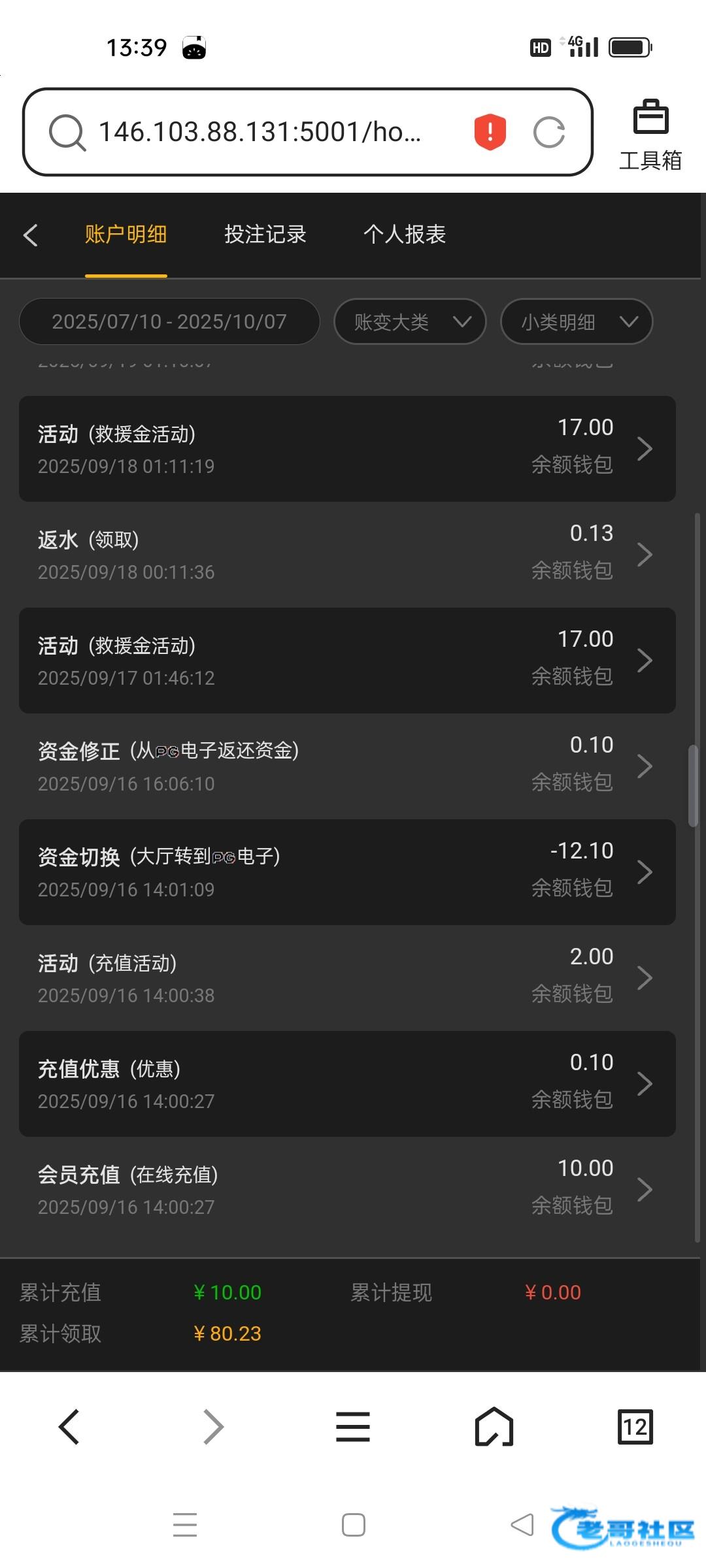The image size is (706, 1568).
Task: Open the 返水 (领取) 0.13 record
Action: 346,555
